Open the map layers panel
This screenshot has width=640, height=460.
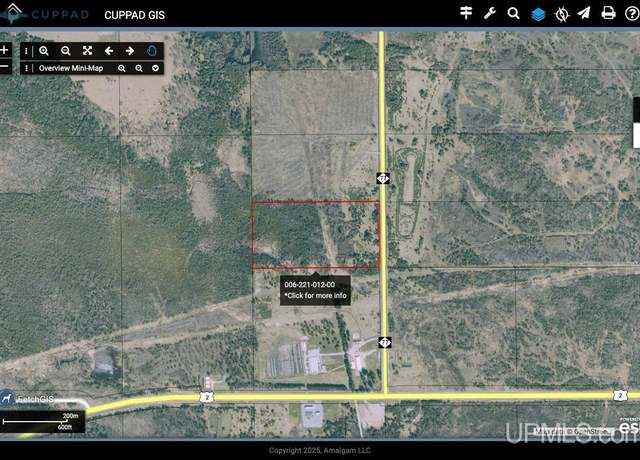pos(538,14)
